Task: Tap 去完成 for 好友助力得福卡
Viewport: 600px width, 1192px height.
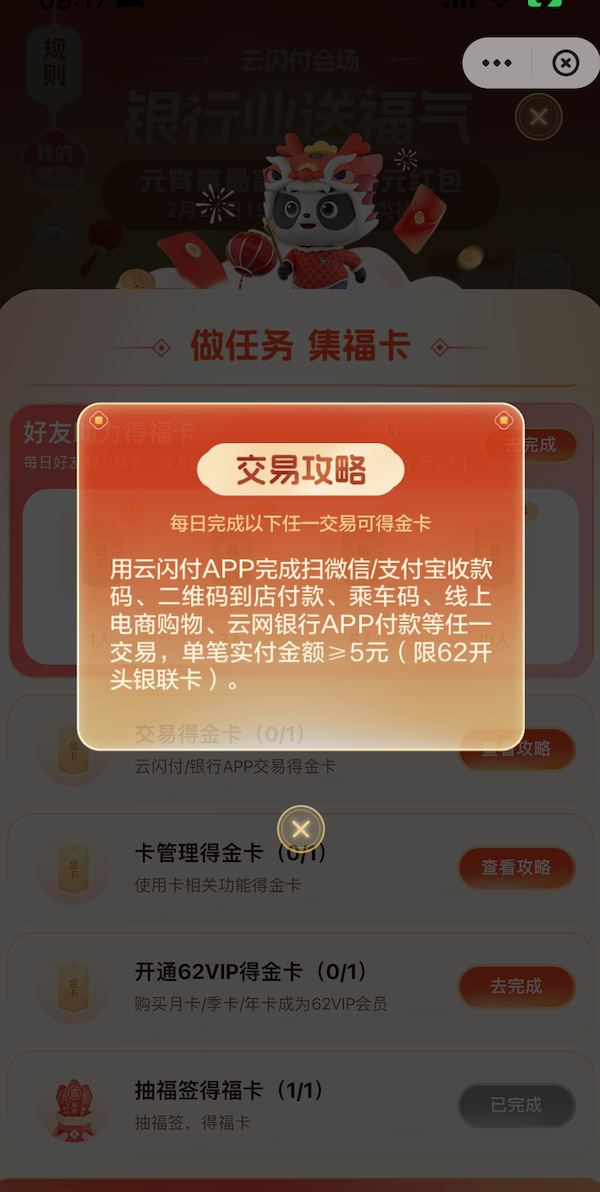Action: [x=530, y=445]
